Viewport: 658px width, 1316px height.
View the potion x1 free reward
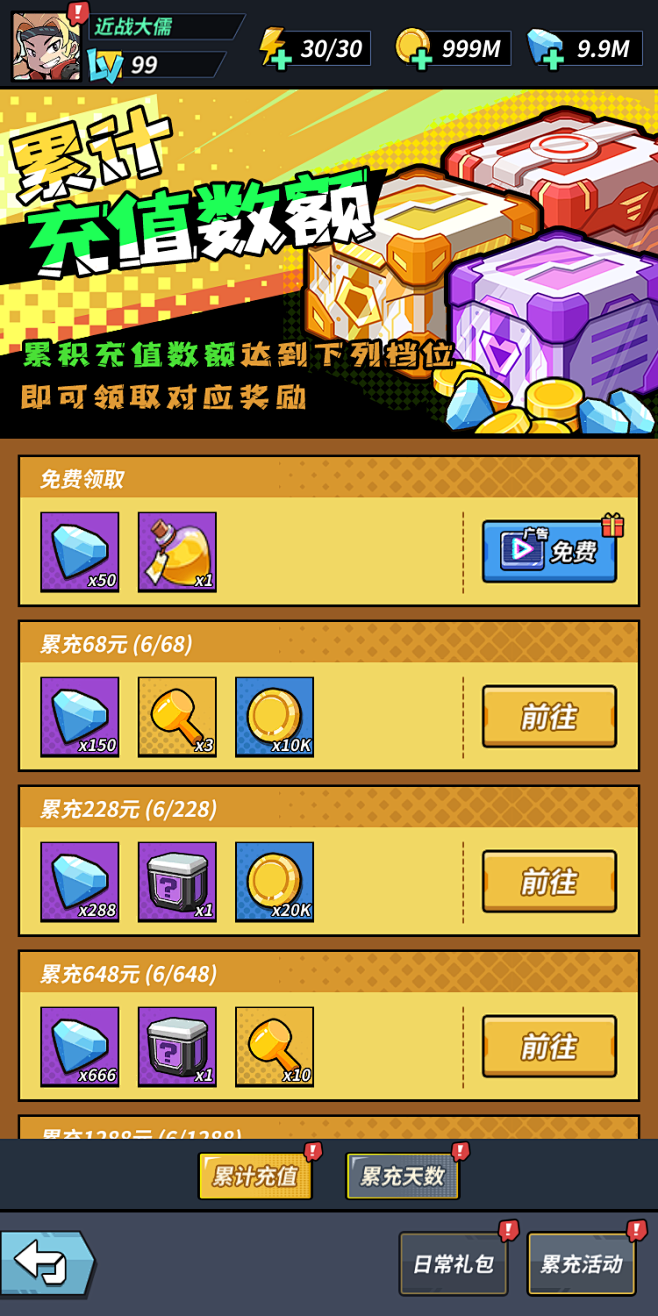(x=177, y=552)
